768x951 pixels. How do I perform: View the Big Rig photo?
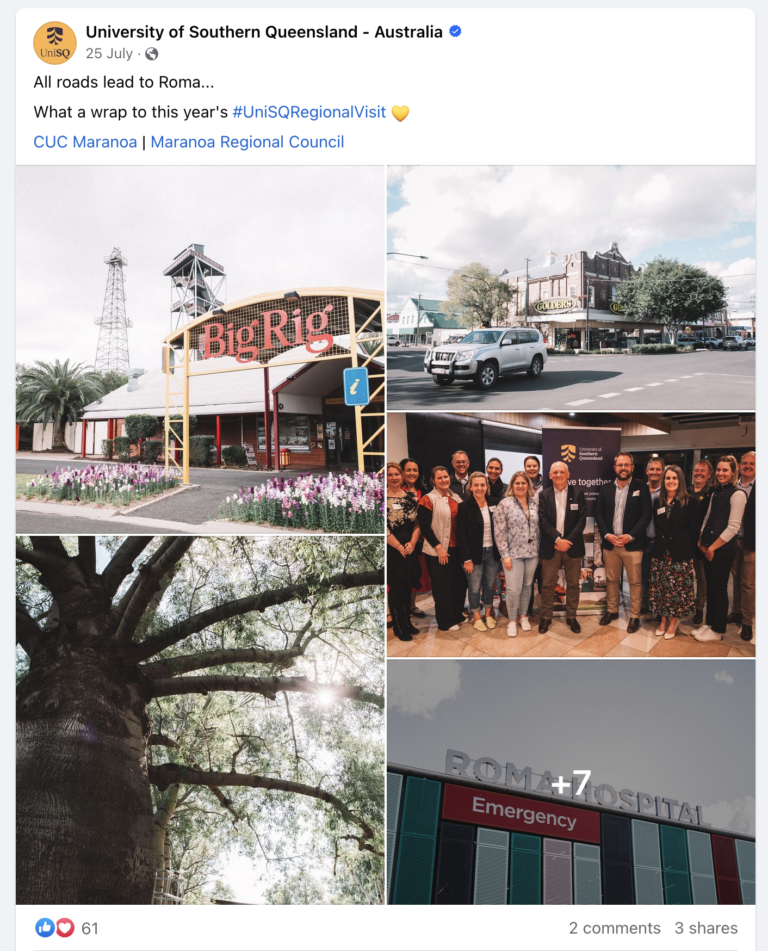(200, 349)
